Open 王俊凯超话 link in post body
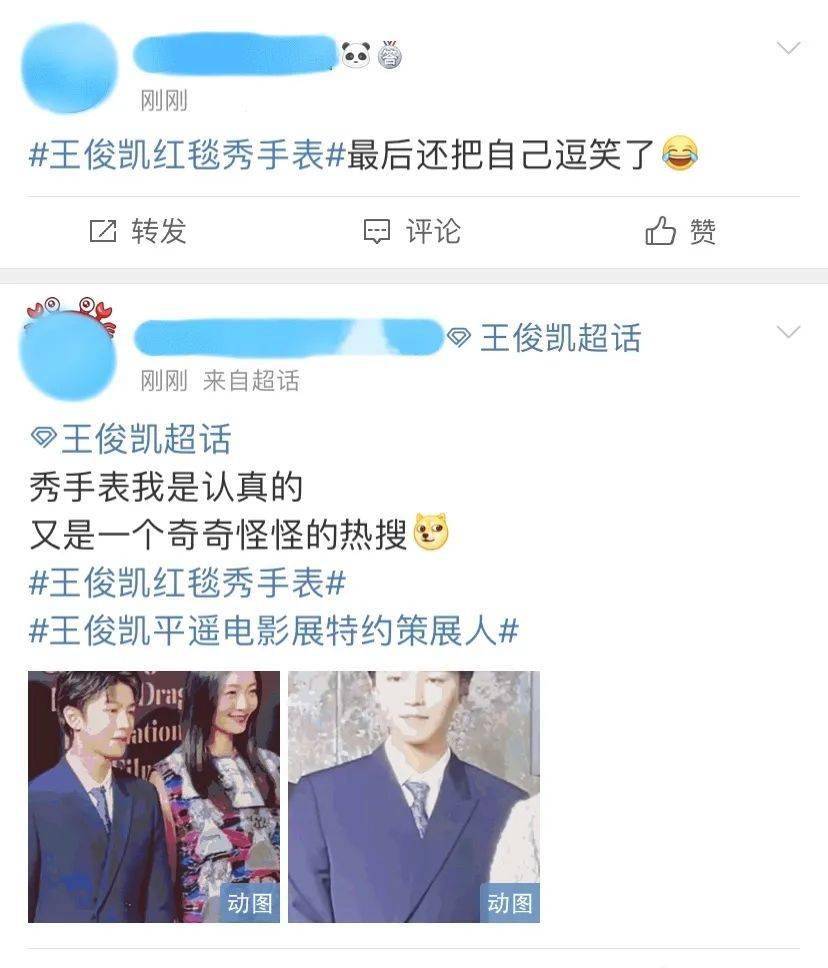The height and width of the screenshot is (968, 828). pyautogui.click(x=132, y=439)
